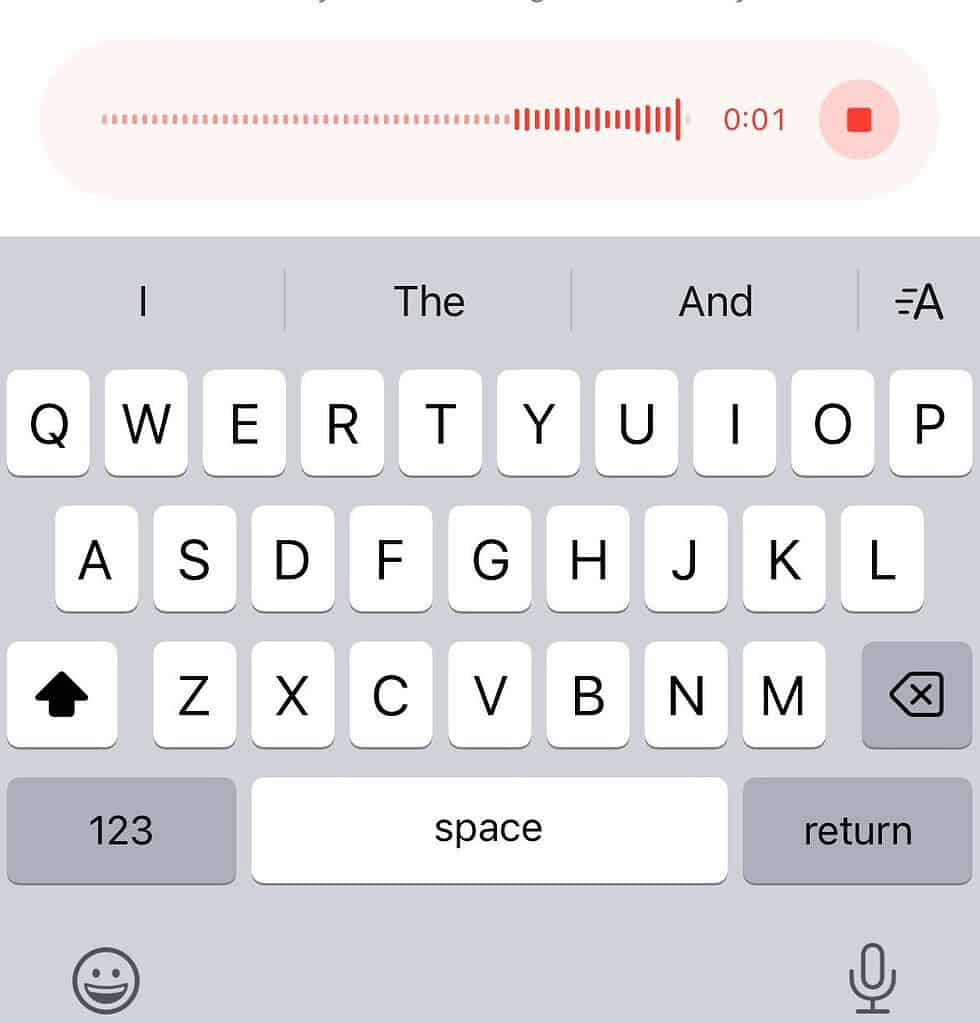Tap the backspace delete key
This screenshot has width=980, height=1023.
click(916, 694)
